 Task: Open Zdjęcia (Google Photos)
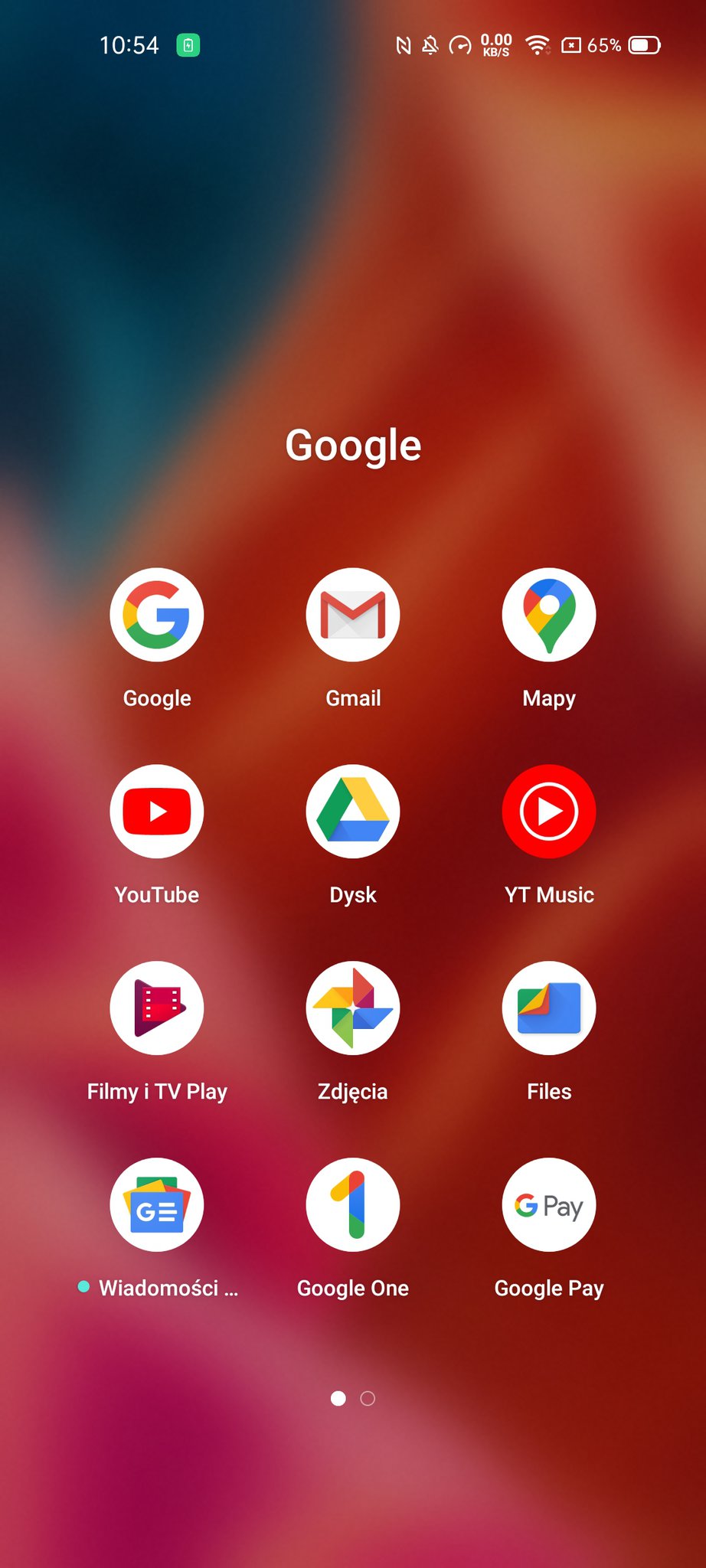(353, 1008)
